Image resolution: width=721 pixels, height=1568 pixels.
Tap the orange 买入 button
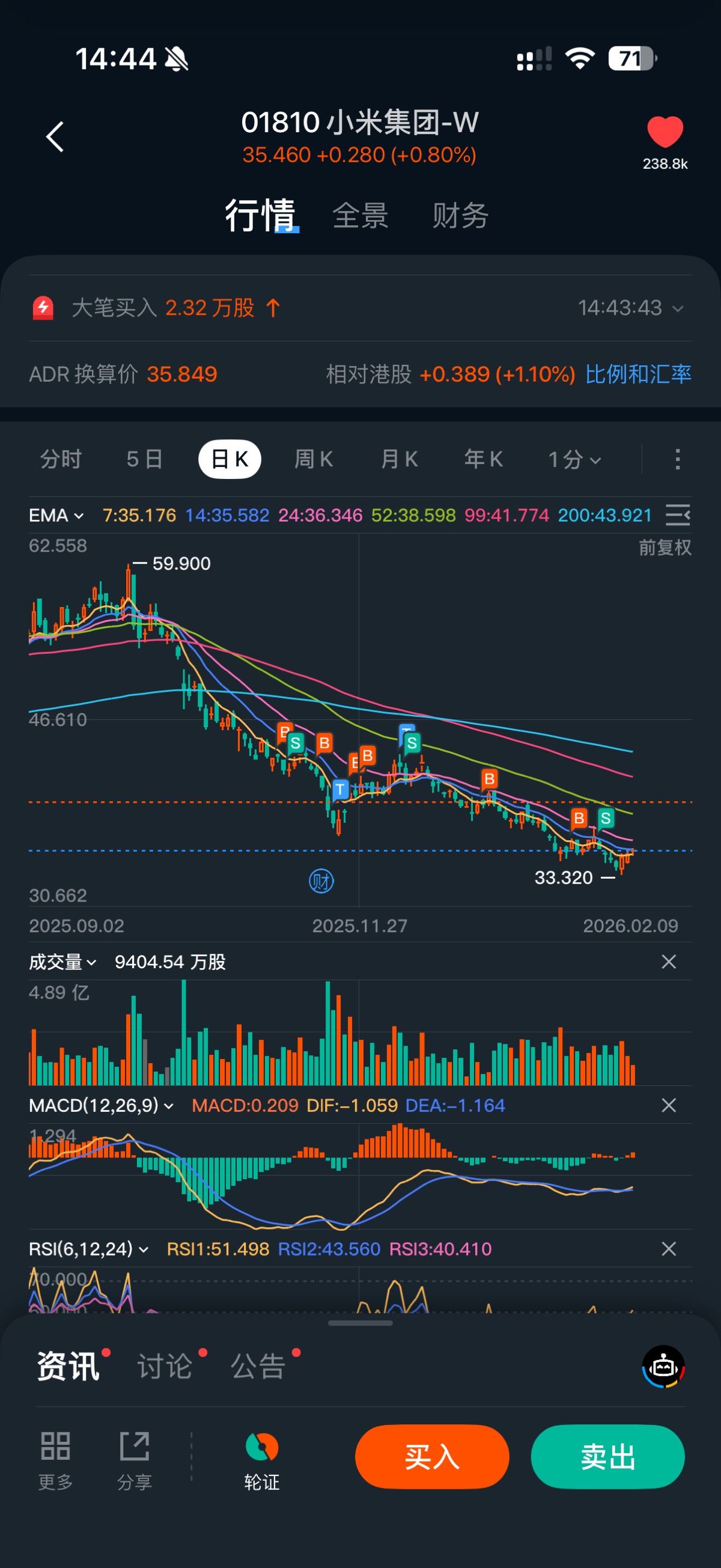click(432, 1457)
